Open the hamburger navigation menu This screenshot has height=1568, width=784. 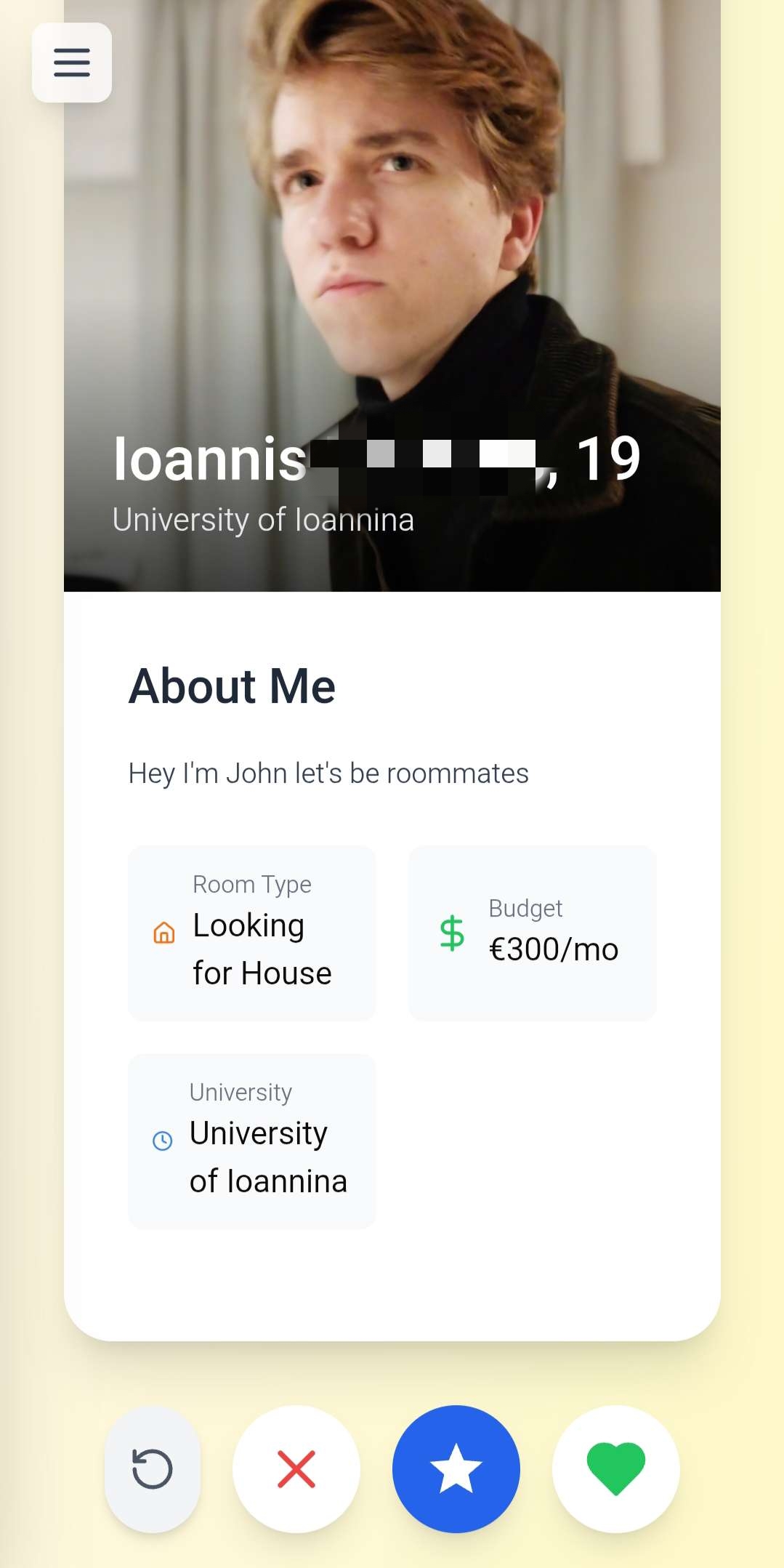click(72, 63)
